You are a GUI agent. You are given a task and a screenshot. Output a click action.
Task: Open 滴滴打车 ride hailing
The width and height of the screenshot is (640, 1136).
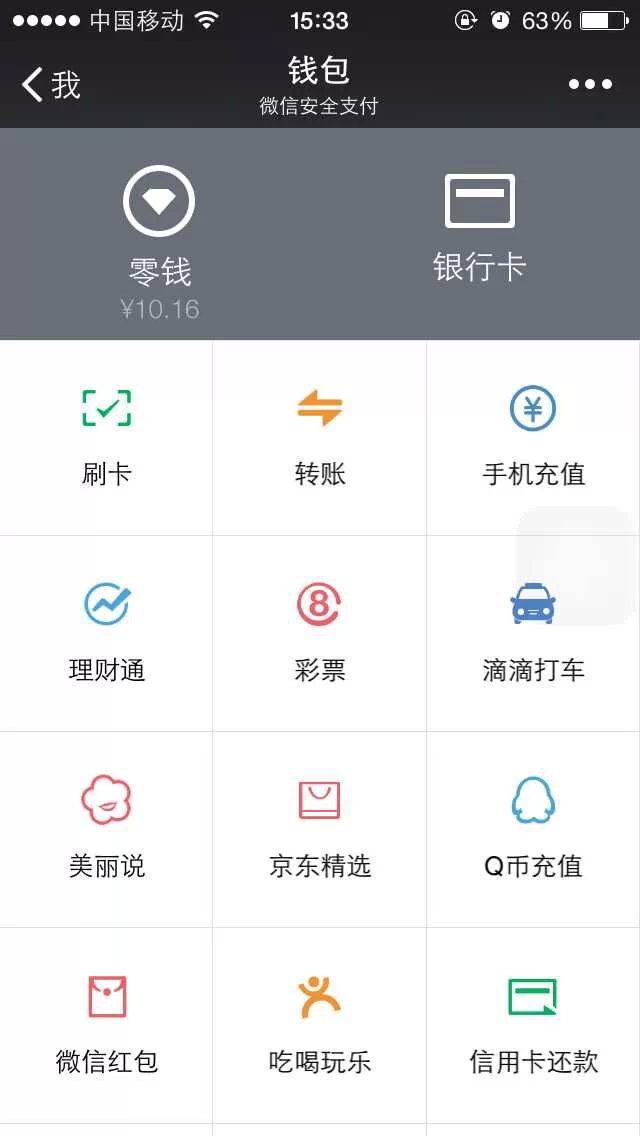533,632
